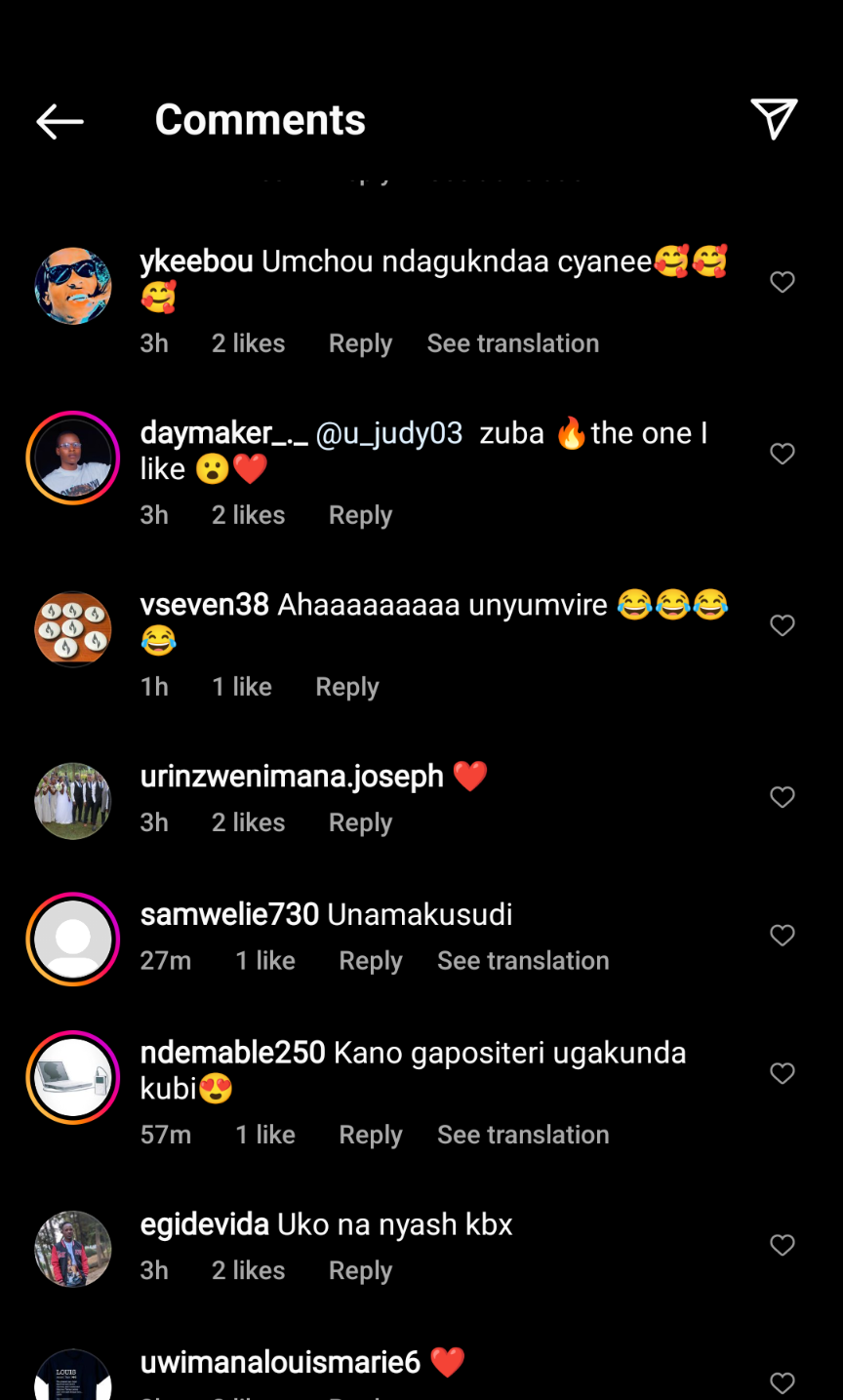This screenshot has height=1400, width=843.
Task: Like daymaker_._'s comment
Action: coord(782,454)
